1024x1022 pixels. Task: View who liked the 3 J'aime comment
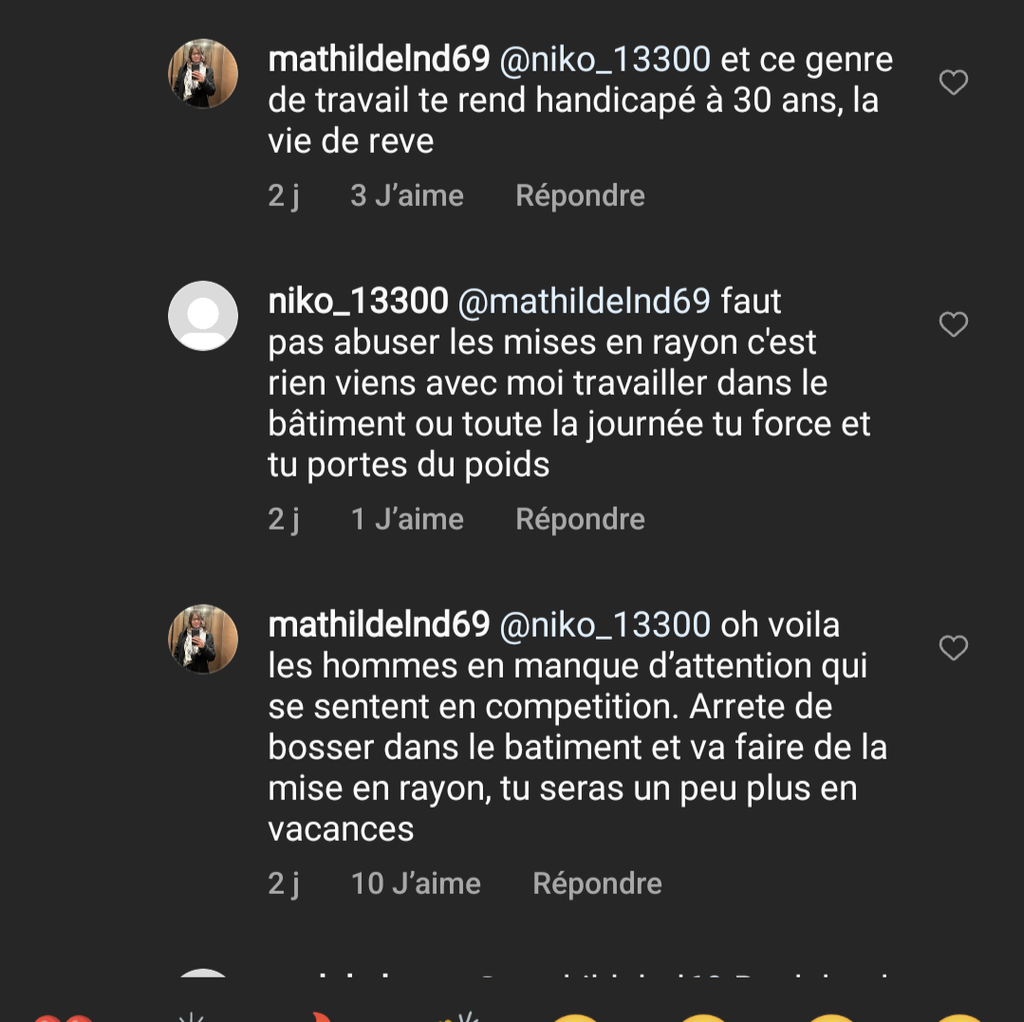[406, 196]
